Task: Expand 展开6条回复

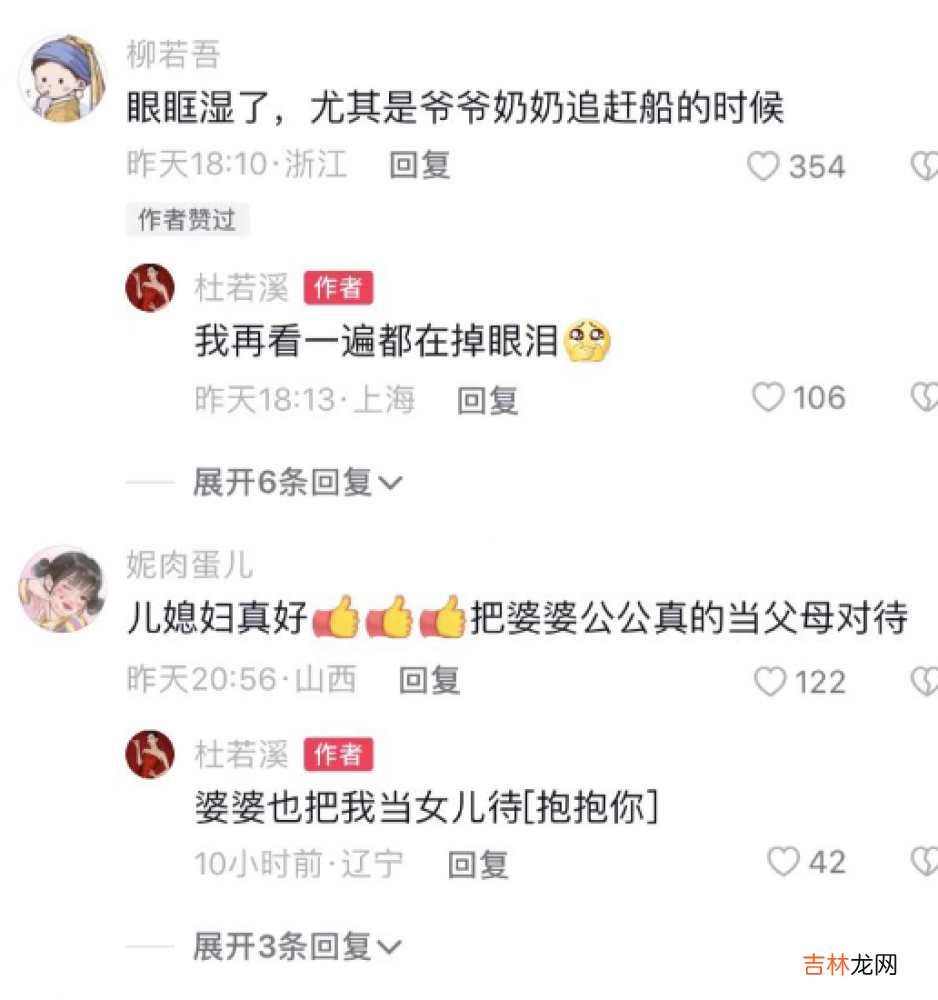Action: [x=296, y=483]
